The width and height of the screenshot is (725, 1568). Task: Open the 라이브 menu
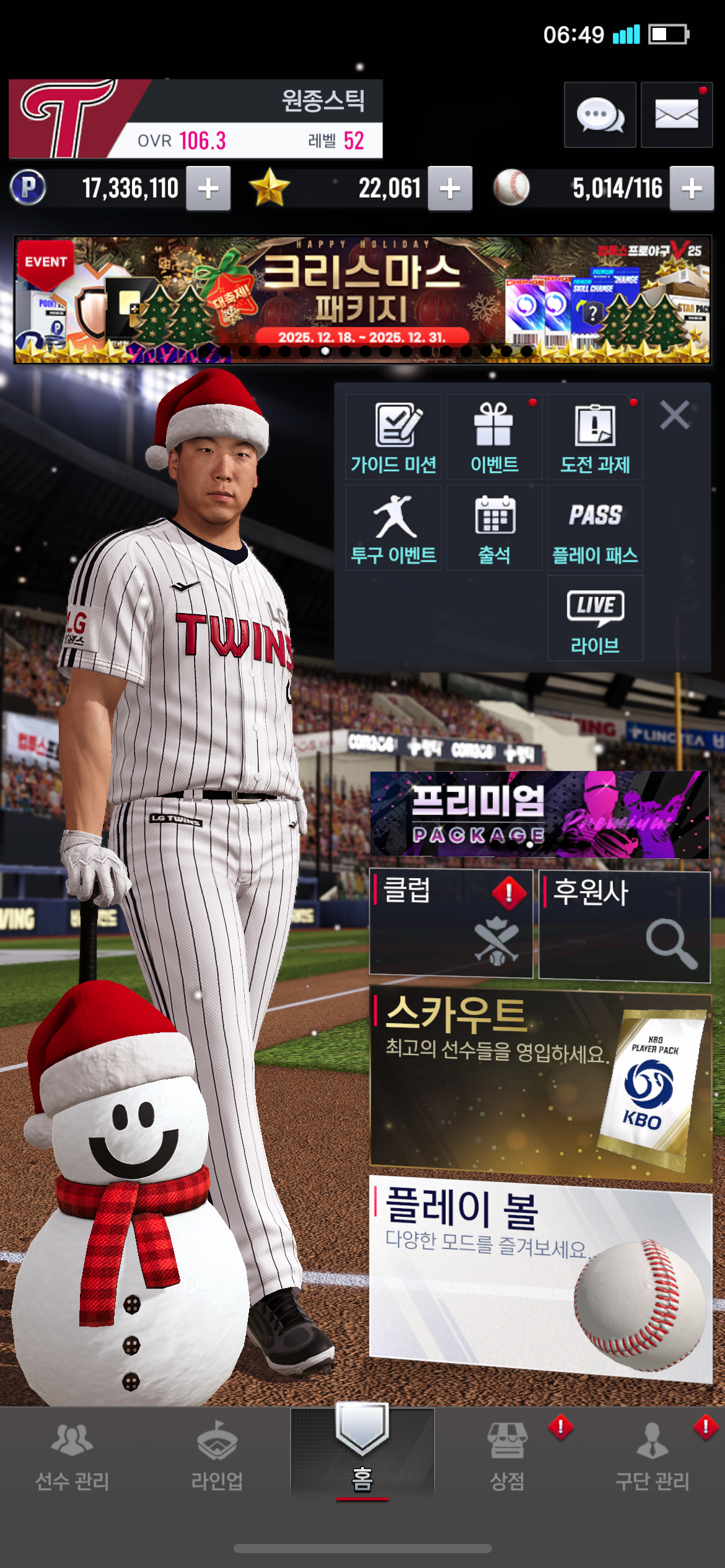pyautogui.click(x=595, y=618)
